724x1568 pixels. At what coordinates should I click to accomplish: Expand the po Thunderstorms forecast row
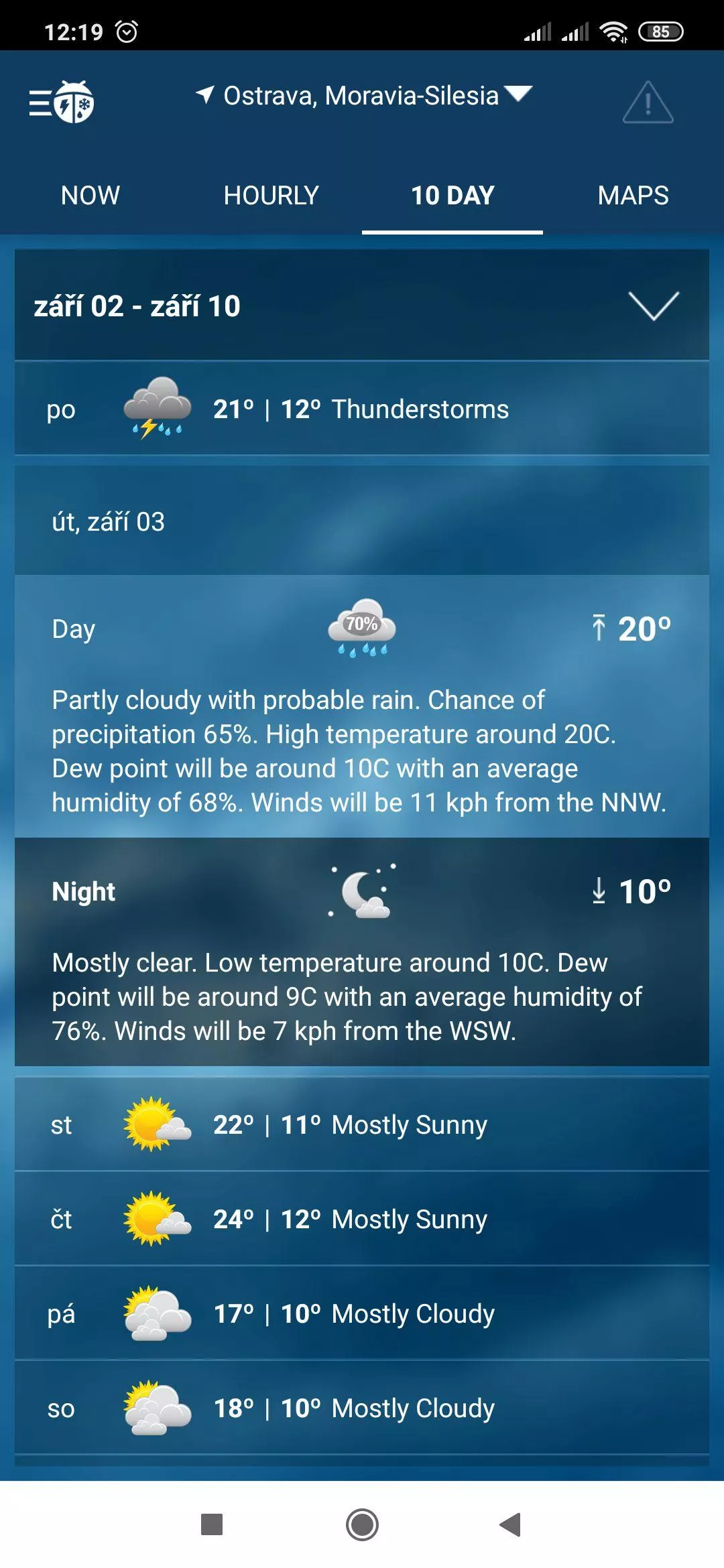click(x=362, y=409)
